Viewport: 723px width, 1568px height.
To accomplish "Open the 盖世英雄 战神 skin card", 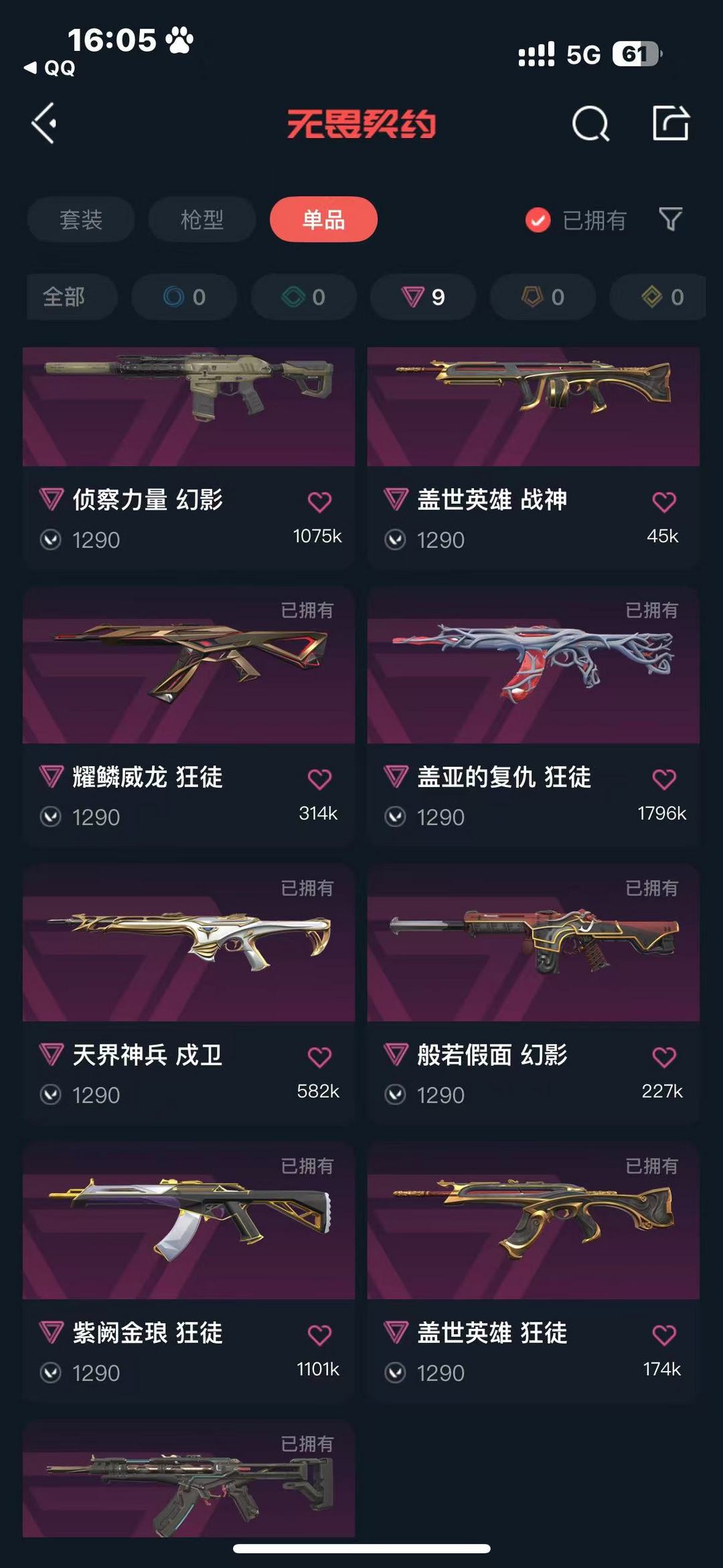I will [534, 458].
